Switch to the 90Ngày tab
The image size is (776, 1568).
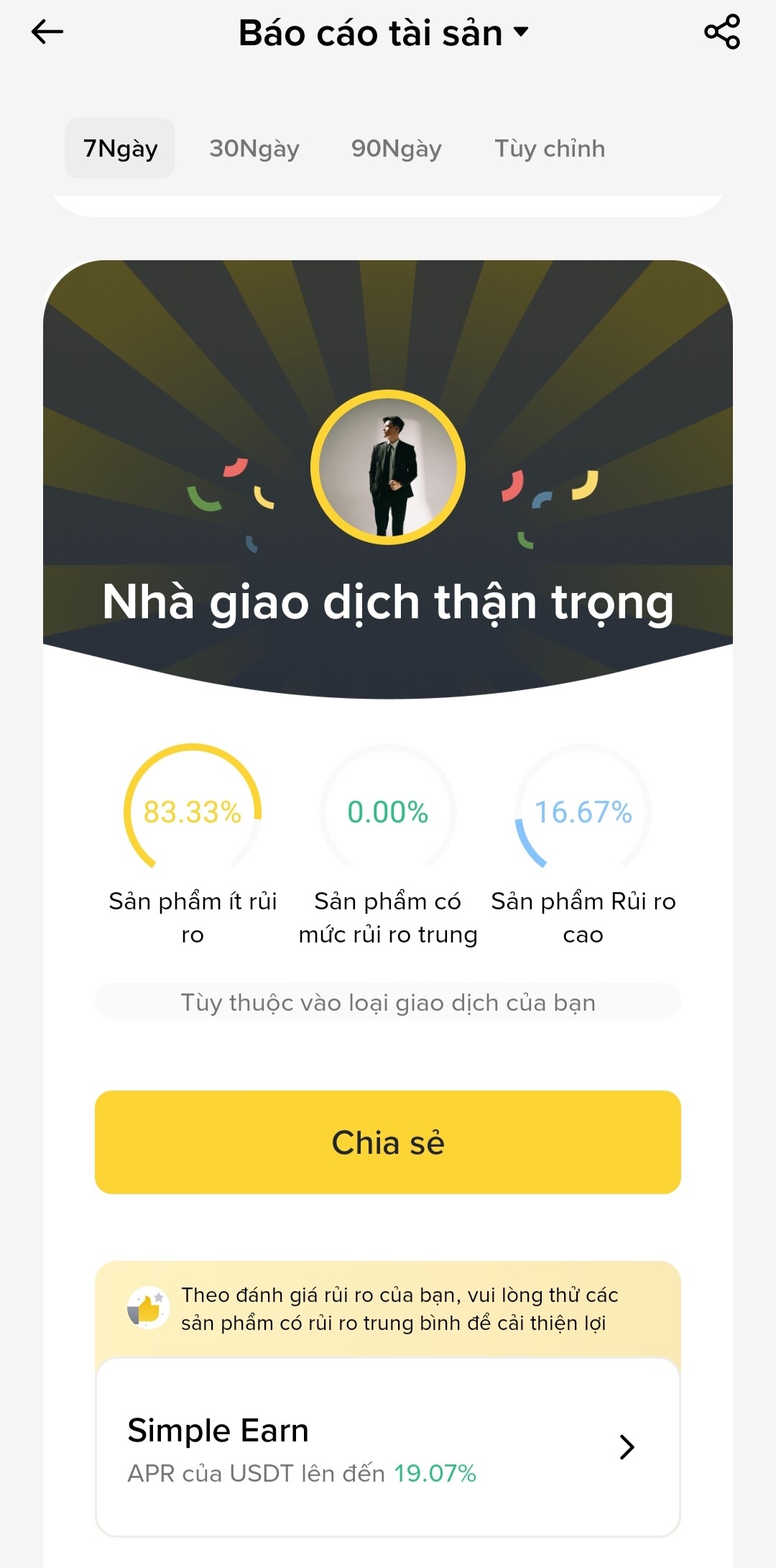[x=396, y=148]
